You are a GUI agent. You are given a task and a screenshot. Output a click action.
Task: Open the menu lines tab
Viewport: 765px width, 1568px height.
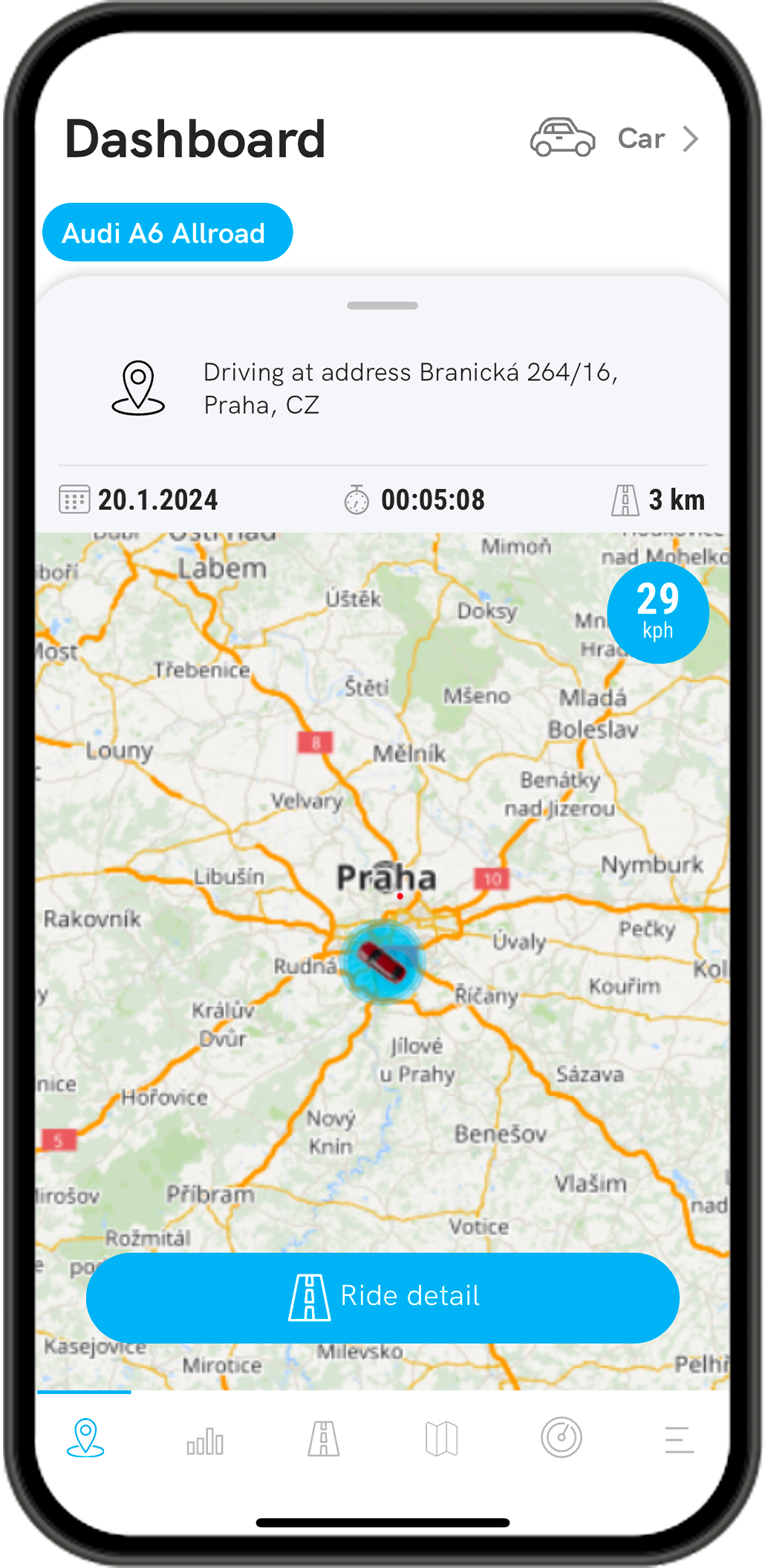point(679,1439)
